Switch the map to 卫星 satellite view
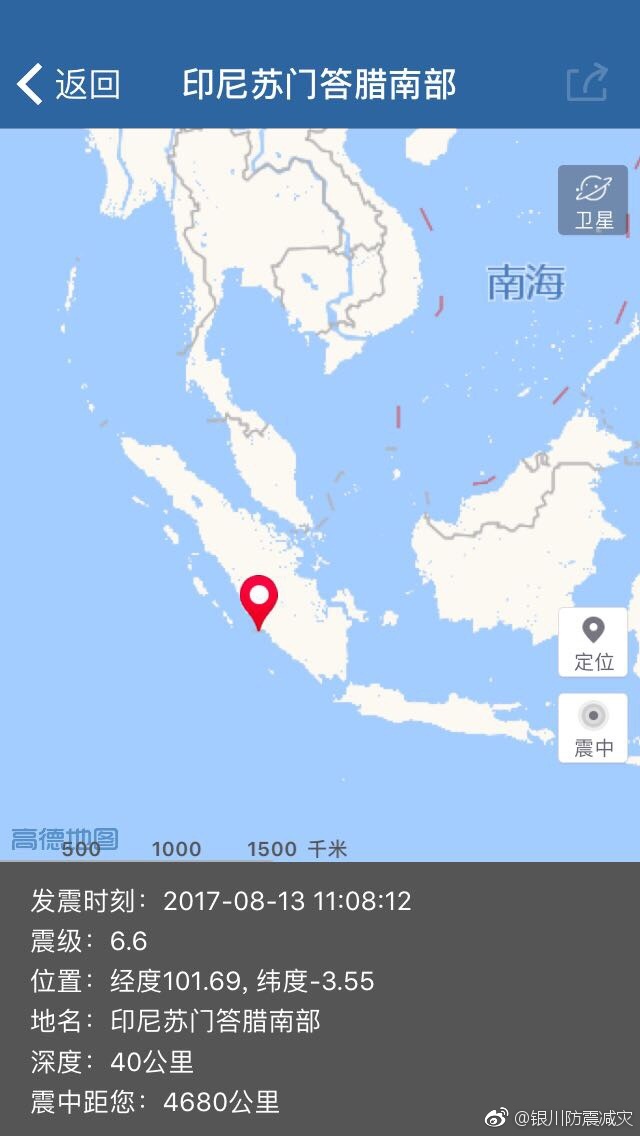640x1136 pixels. pyautogui.click(x=593, y=200)
